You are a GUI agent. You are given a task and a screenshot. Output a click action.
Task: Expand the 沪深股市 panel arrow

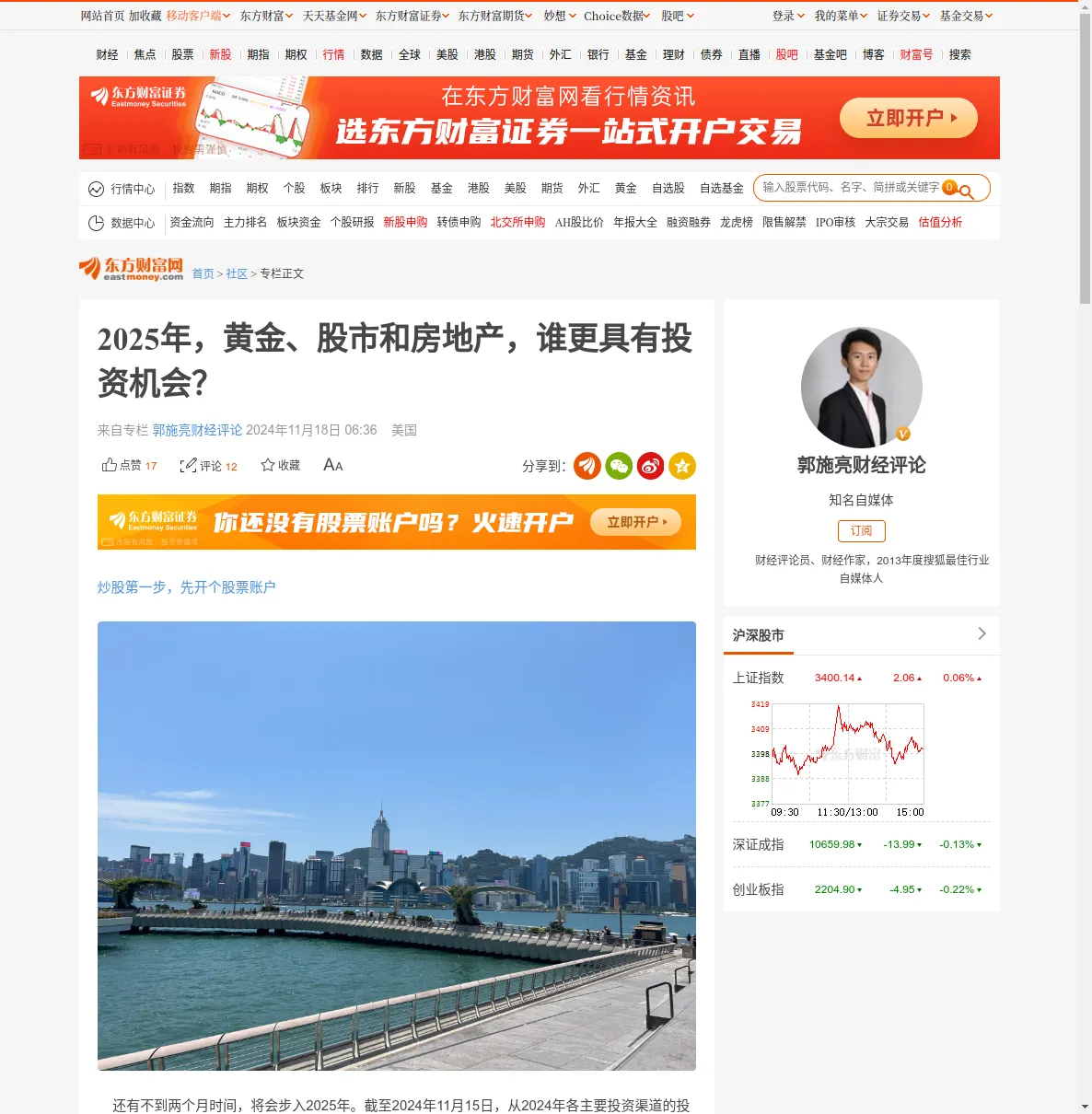pyautogui.click(x=982, y=633)
